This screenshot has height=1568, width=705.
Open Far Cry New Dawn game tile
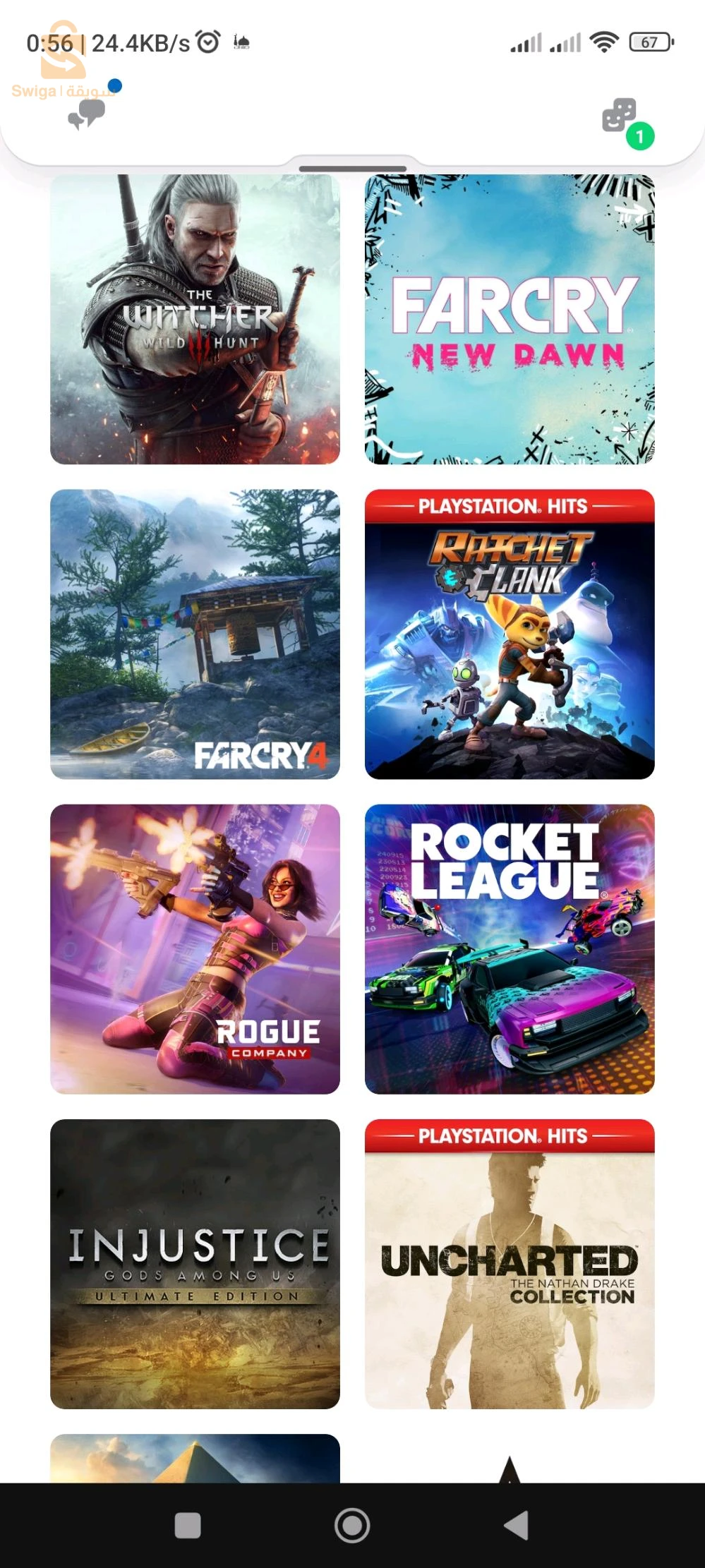509,319
